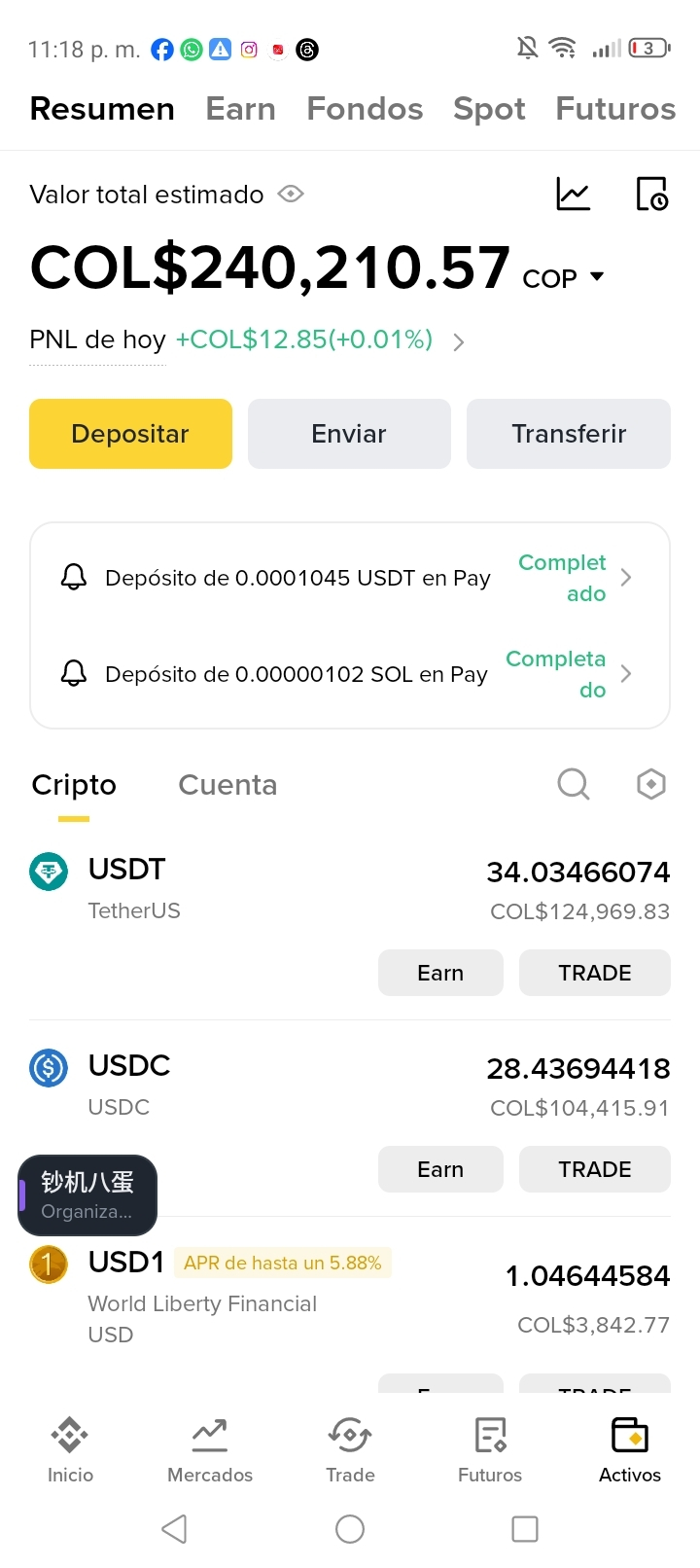Switch to the Cuenta tab
Viewport: 700px width, 1568px height.
[x=227, y=785]
